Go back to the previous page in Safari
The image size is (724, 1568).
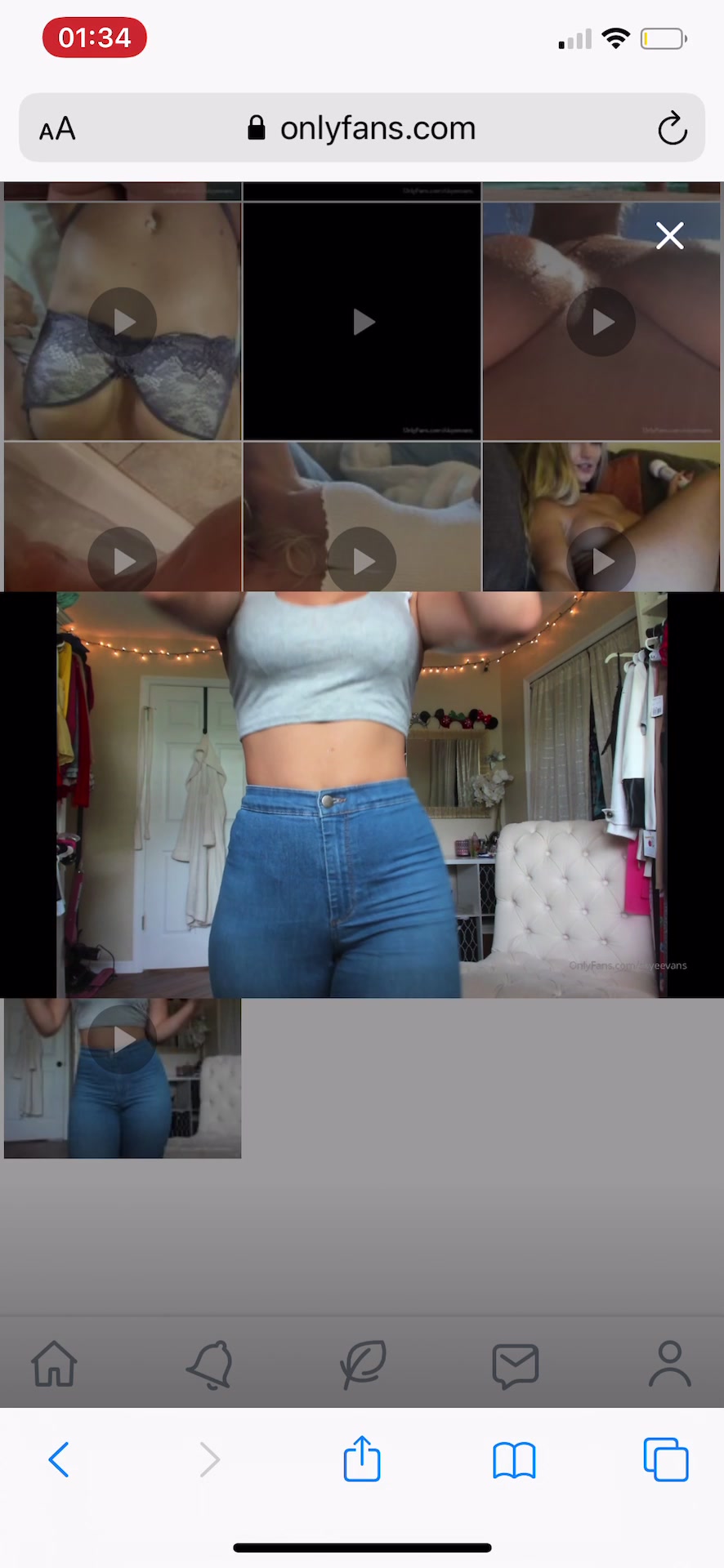[x=59, y=1459]
